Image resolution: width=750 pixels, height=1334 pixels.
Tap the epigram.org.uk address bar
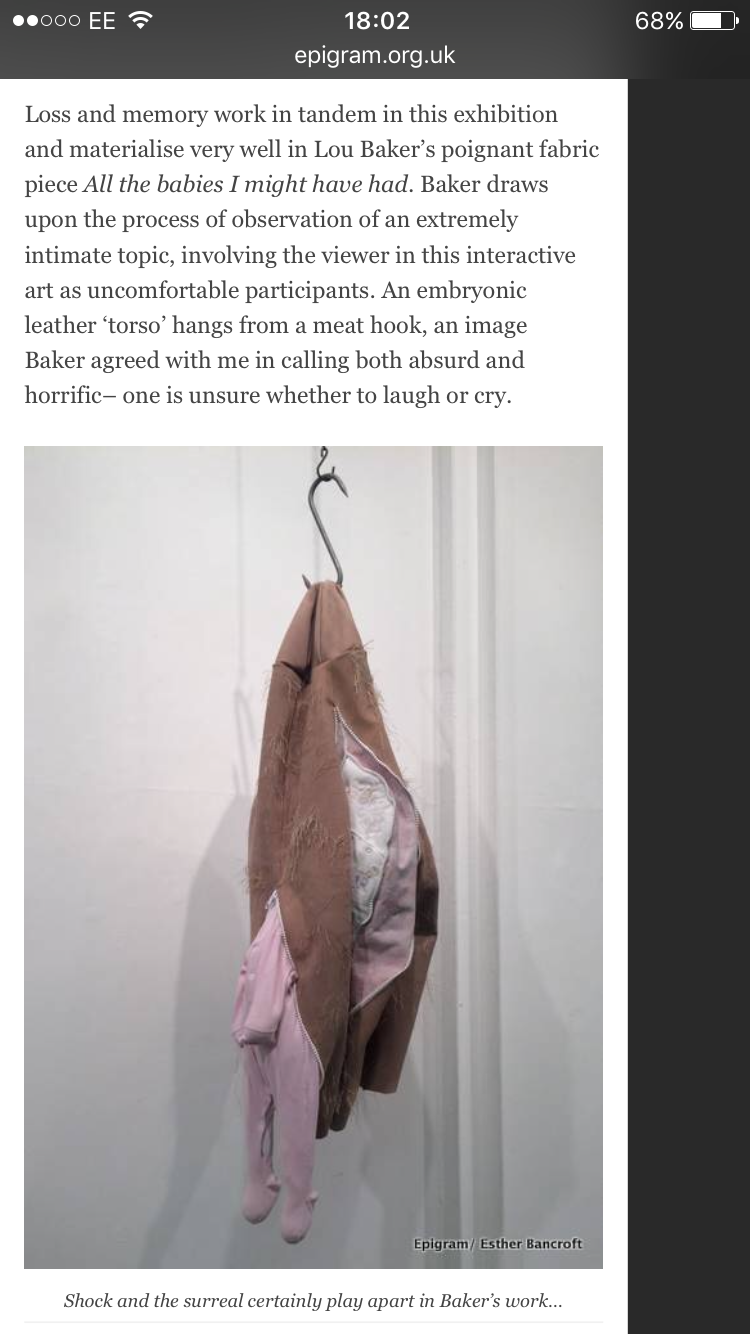pyautogui.click(x=375, y=56)
